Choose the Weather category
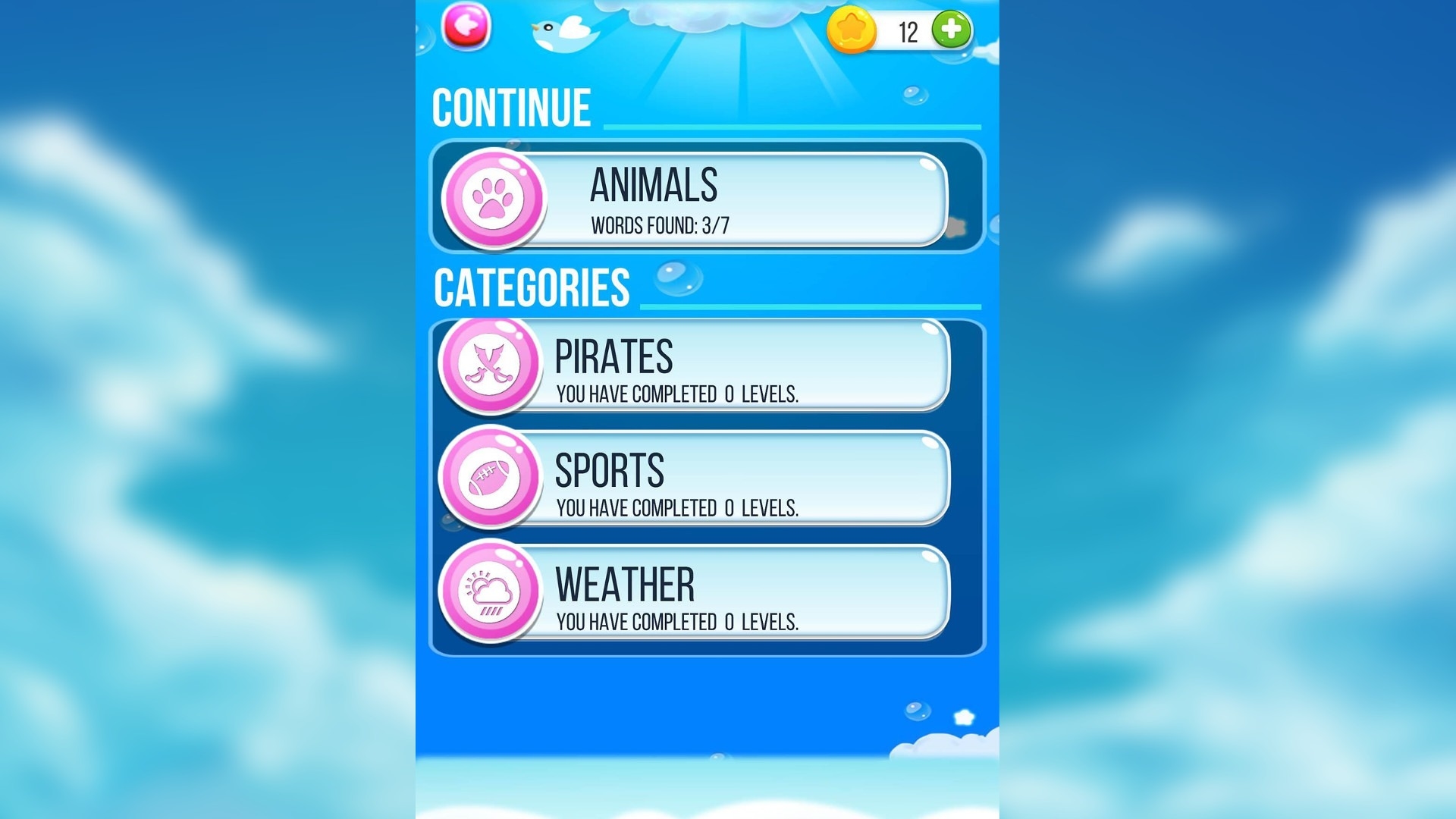 pyautogui.click(x=694, y=593)
